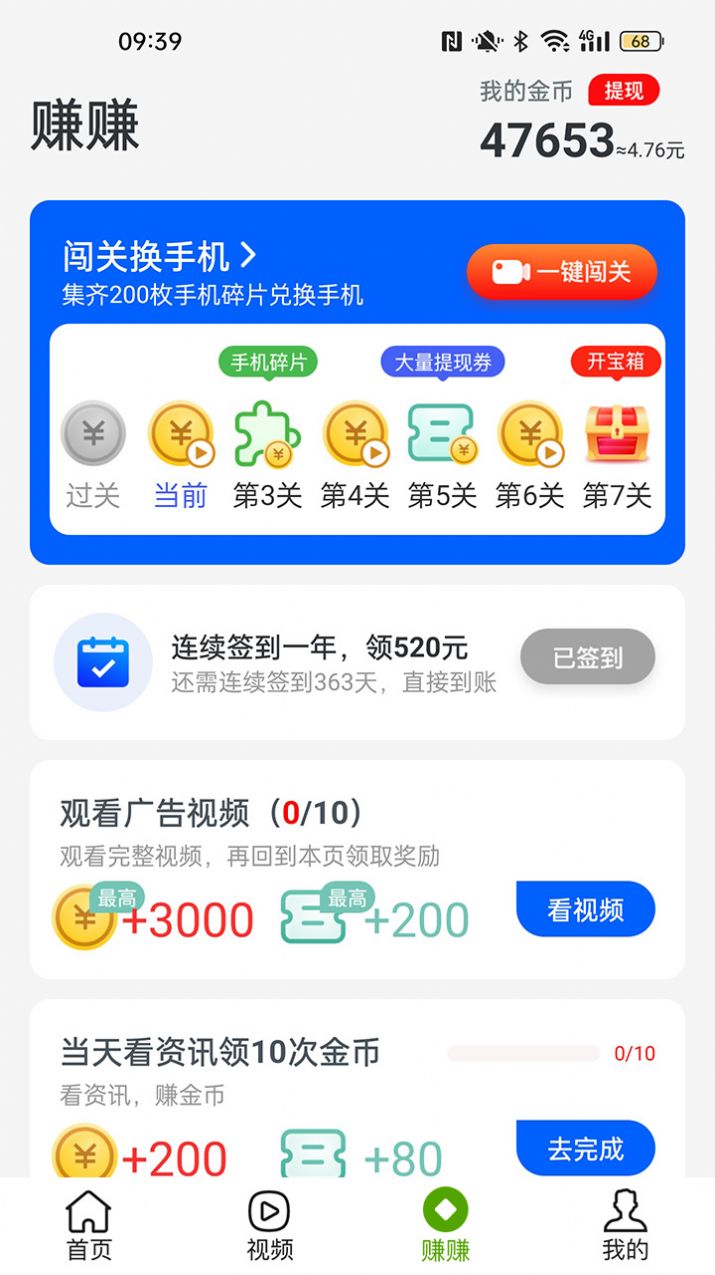
Task: Select the 第5关 withdrawal voucher reward
Action: (442, 436)
